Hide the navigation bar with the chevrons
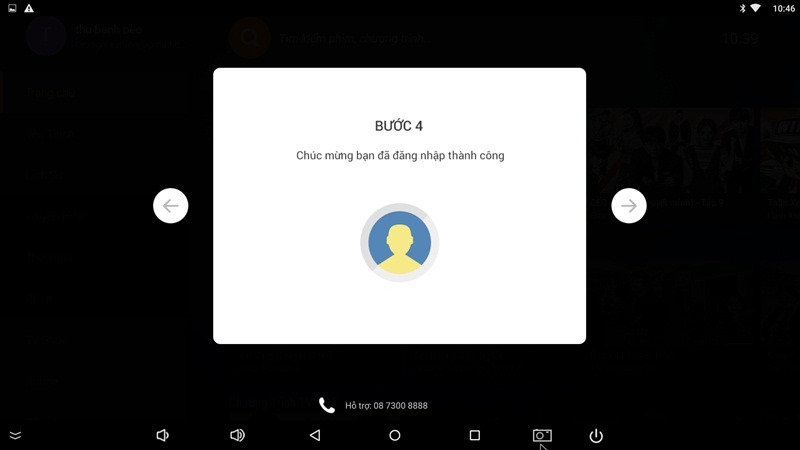 click(x=15, y=435)
